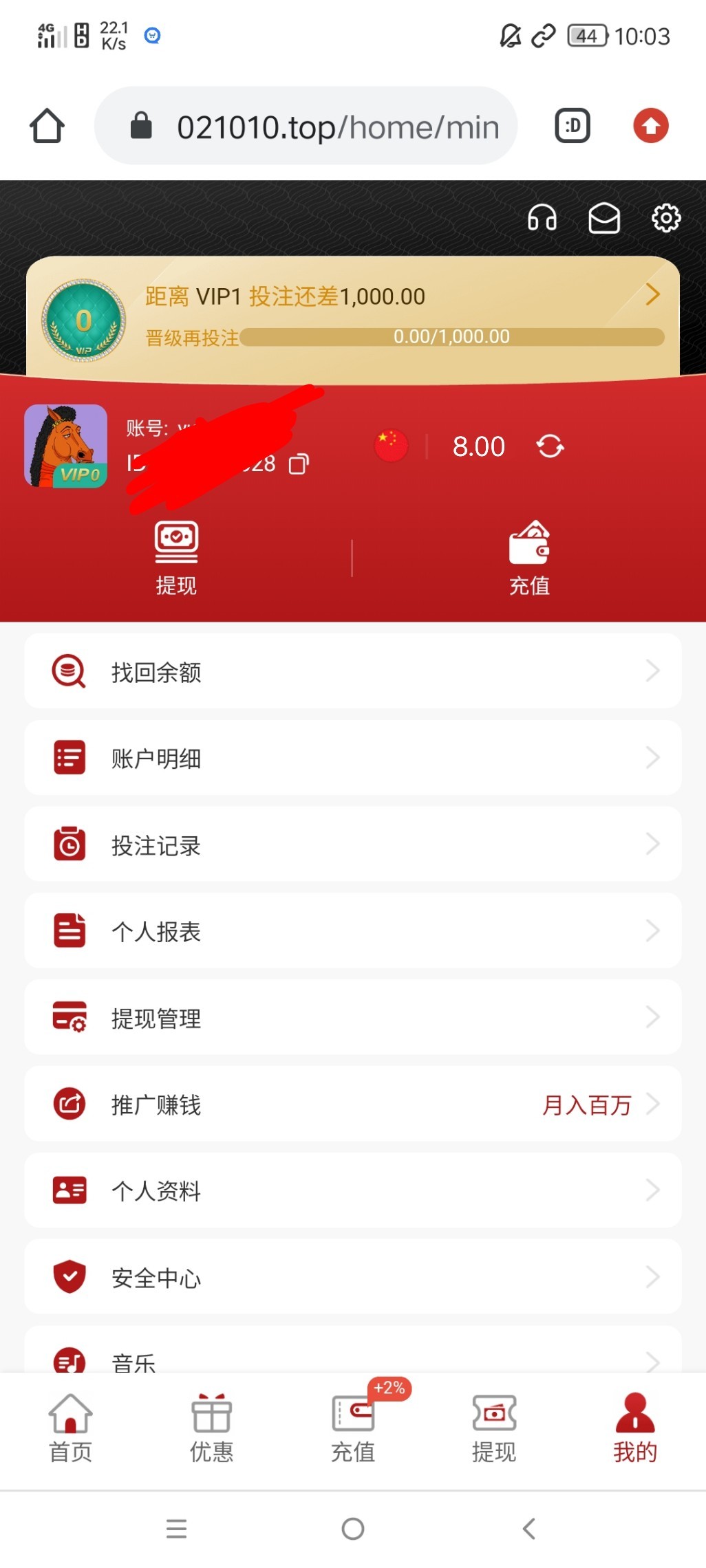The width and height of the screenshot is (706, 1568).
Task: Copy the account ID
Action: coord(299,464)
